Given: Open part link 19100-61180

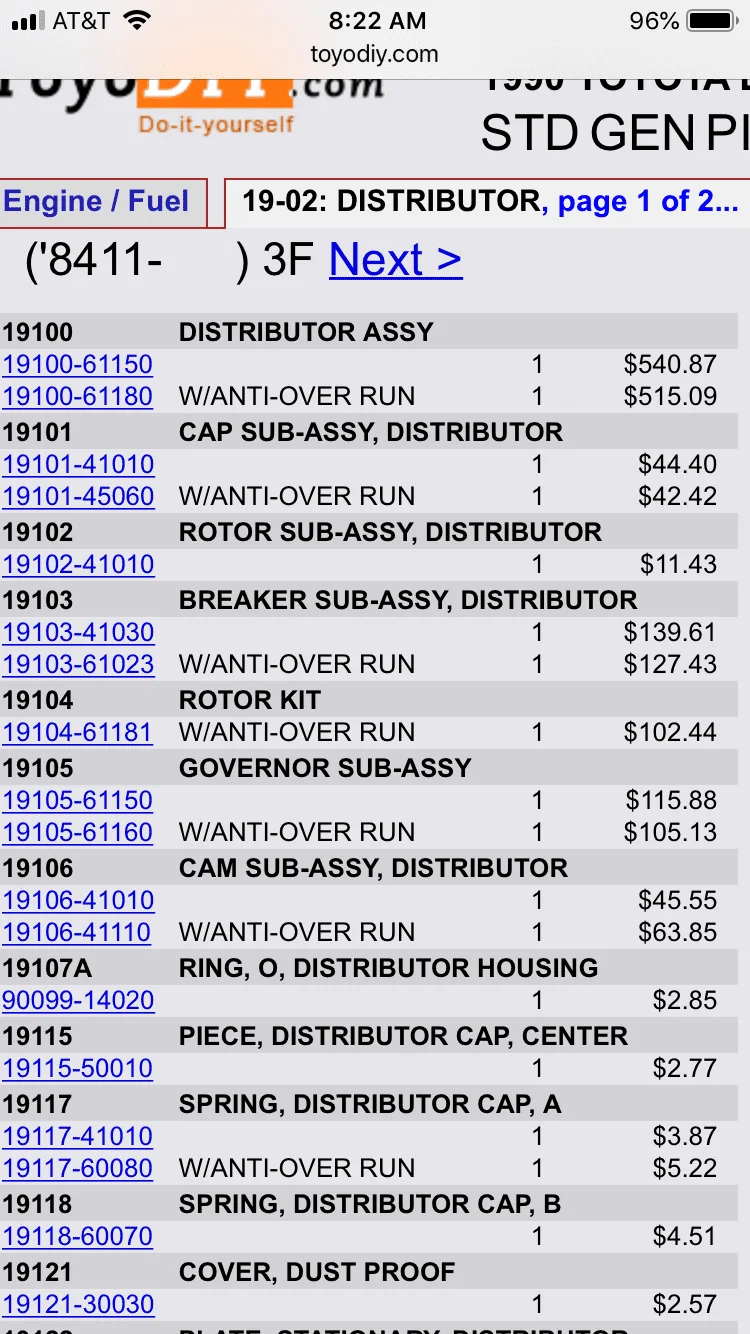Looking at the screenshot, I should (78, 397).
